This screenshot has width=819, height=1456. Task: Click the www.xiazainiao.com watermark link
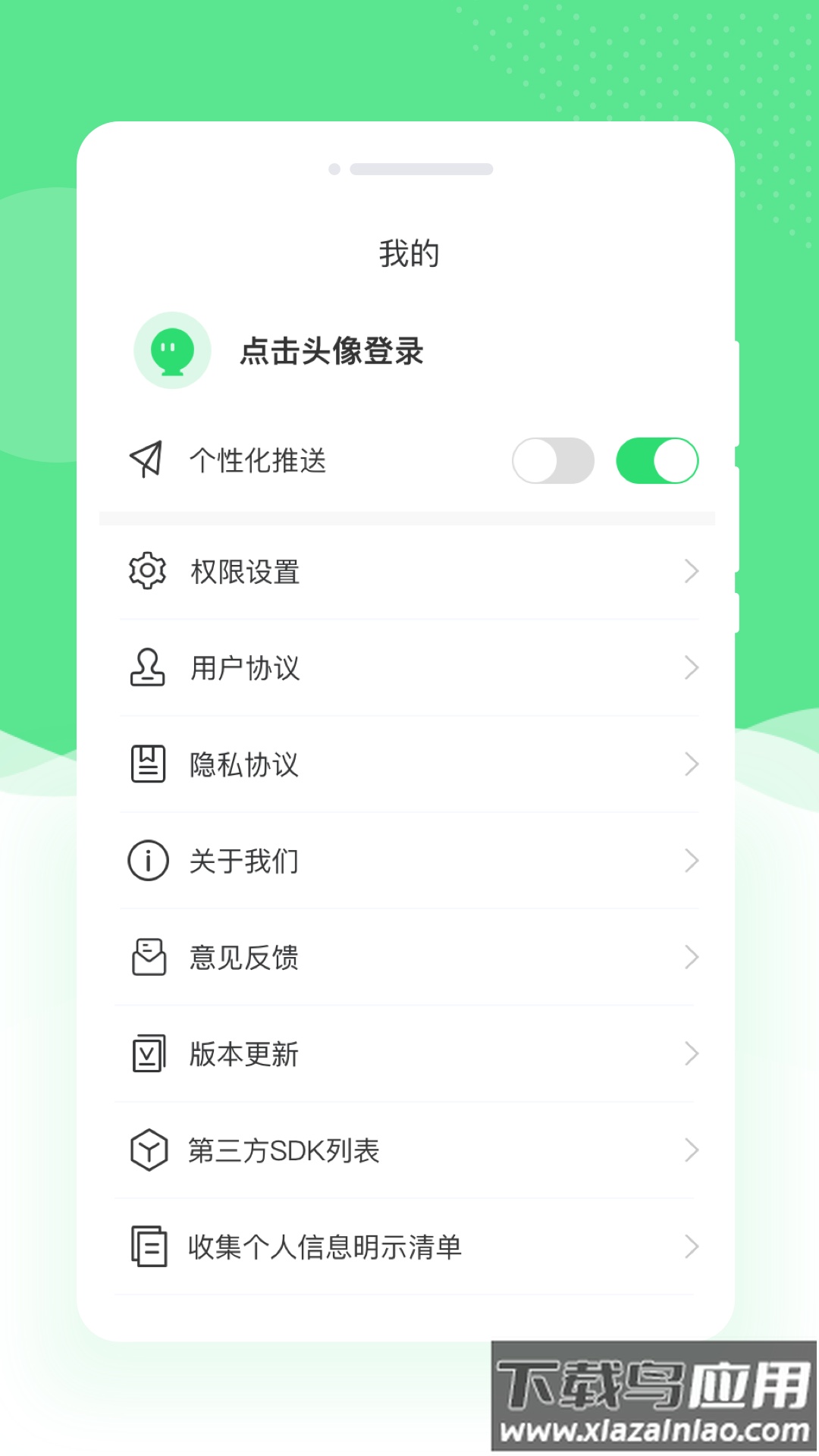click(x=654, y=1429)
